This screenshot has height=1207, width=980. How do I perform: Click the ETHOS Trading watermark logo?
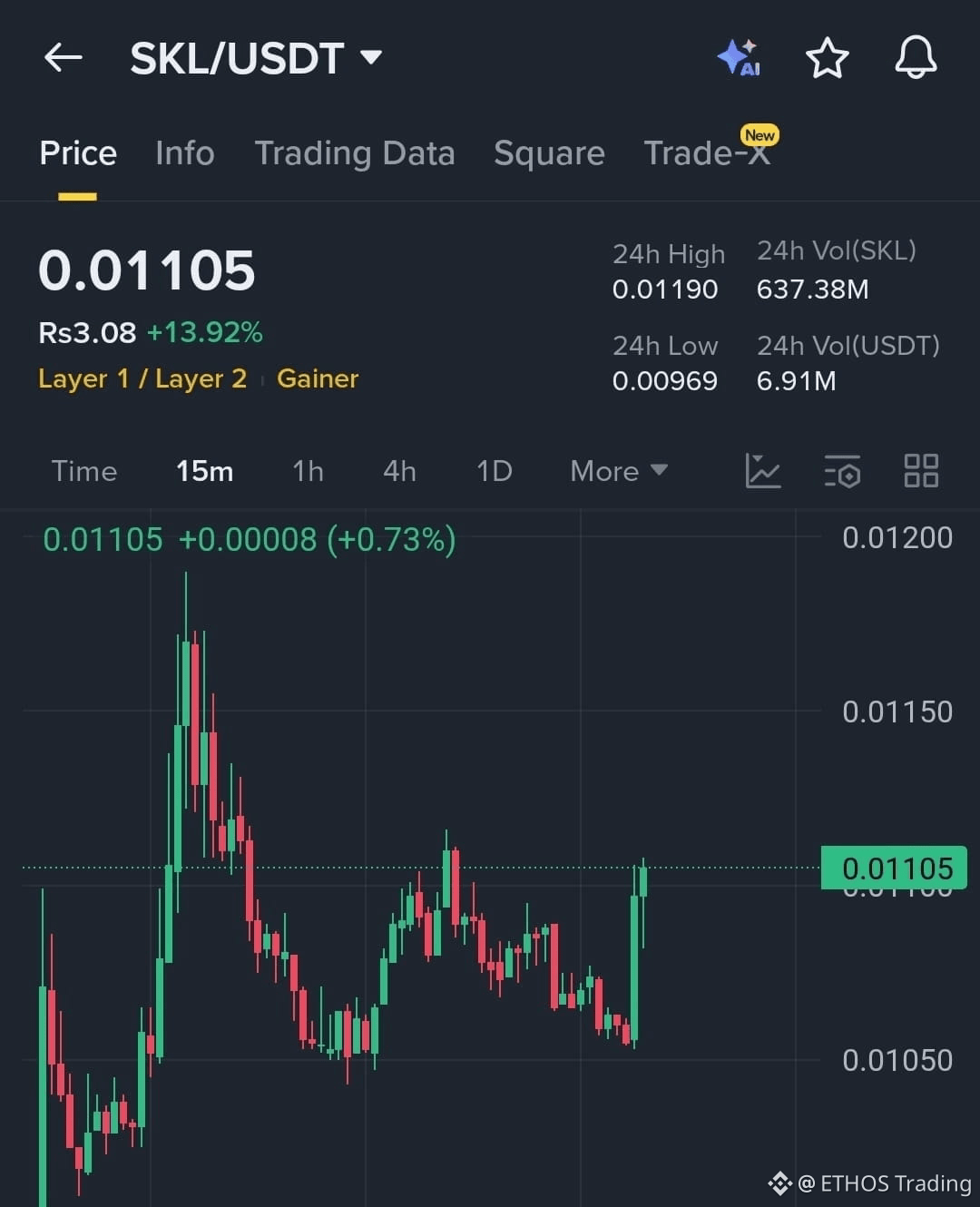click(780, 1183)
